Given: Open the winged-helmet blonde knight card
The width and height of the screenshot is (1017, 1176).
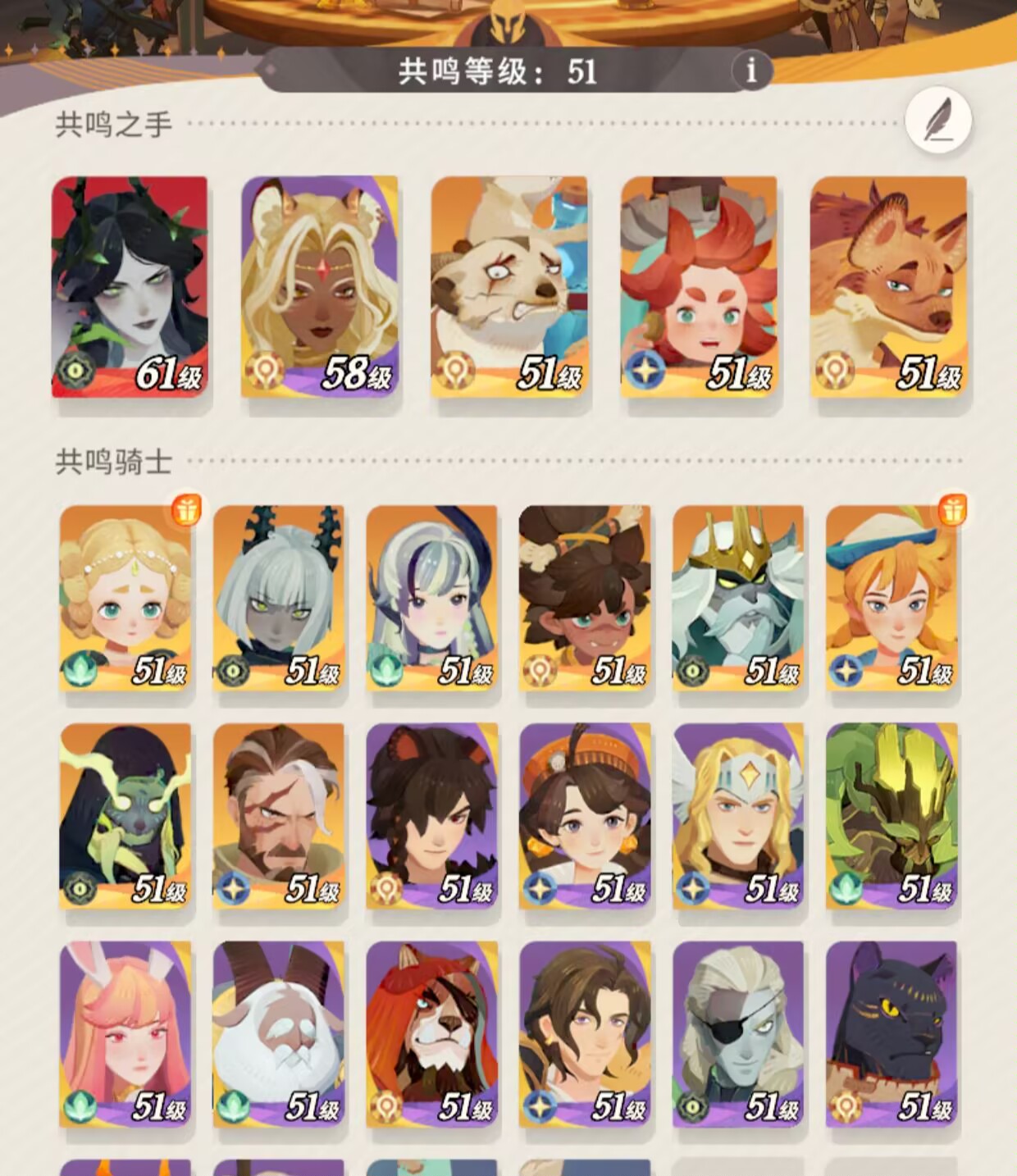Looking at the screenshot, I should (x=738, y=816).
